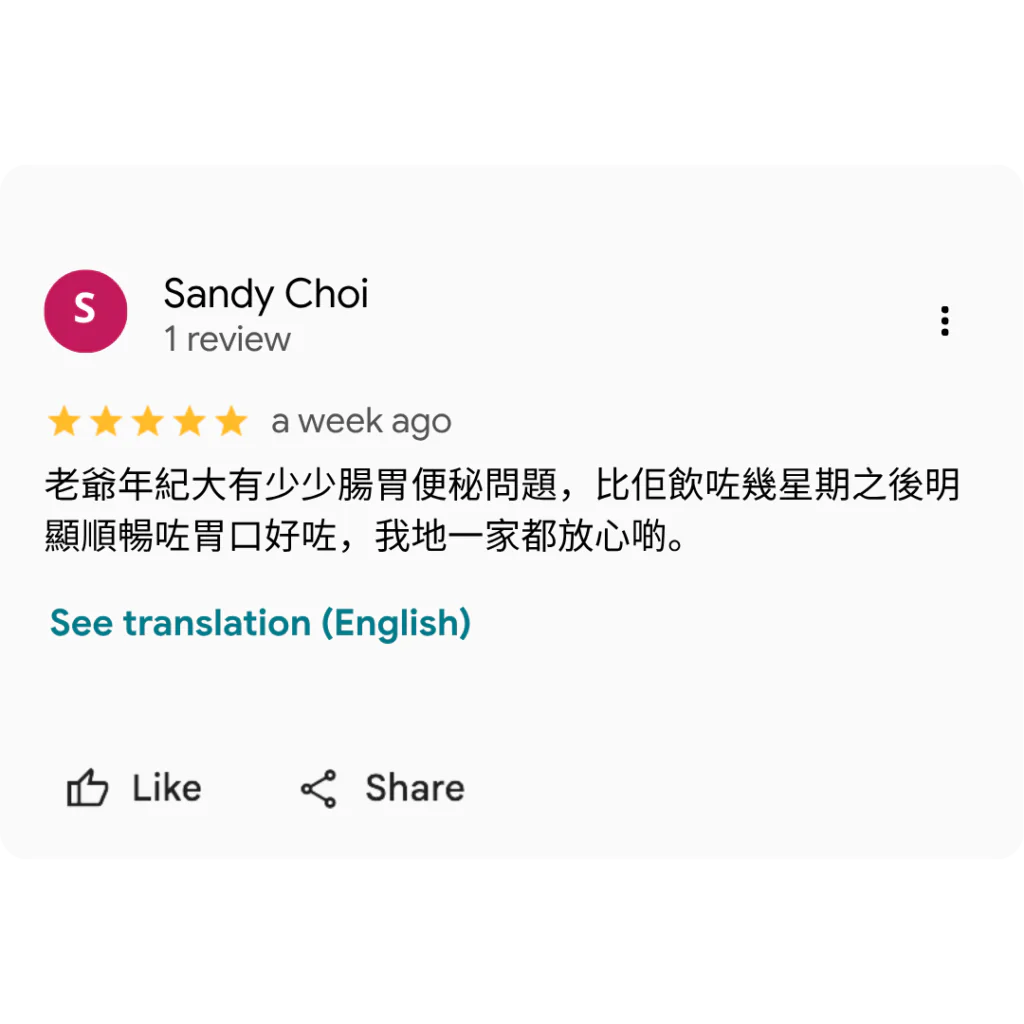Share Sandy Choi's review
The height and width of the screenshot is (1024, 1024).
coord(383,788)
